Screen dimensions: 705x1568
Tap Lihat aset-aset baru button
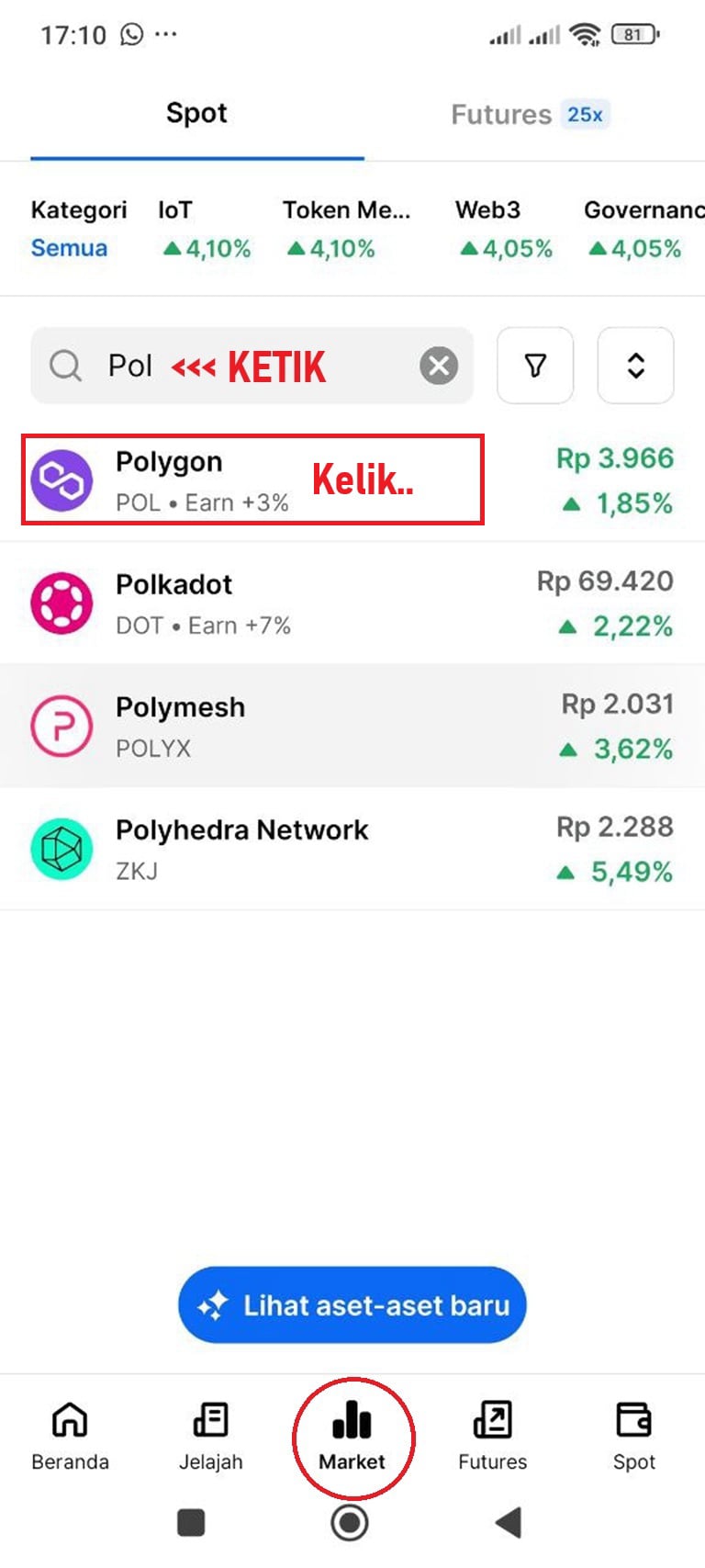352,1305
